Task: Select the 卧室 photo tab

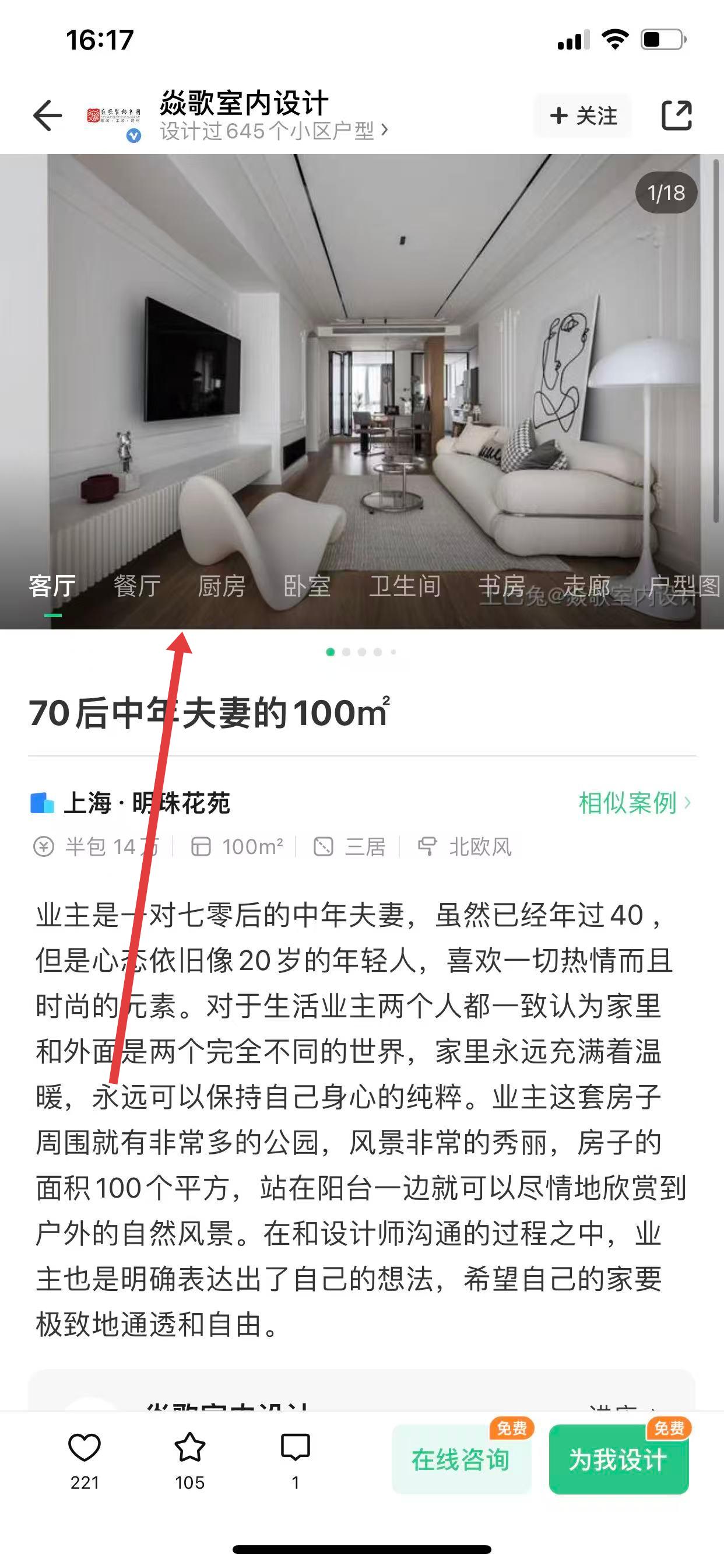Action: coord(307,586)
